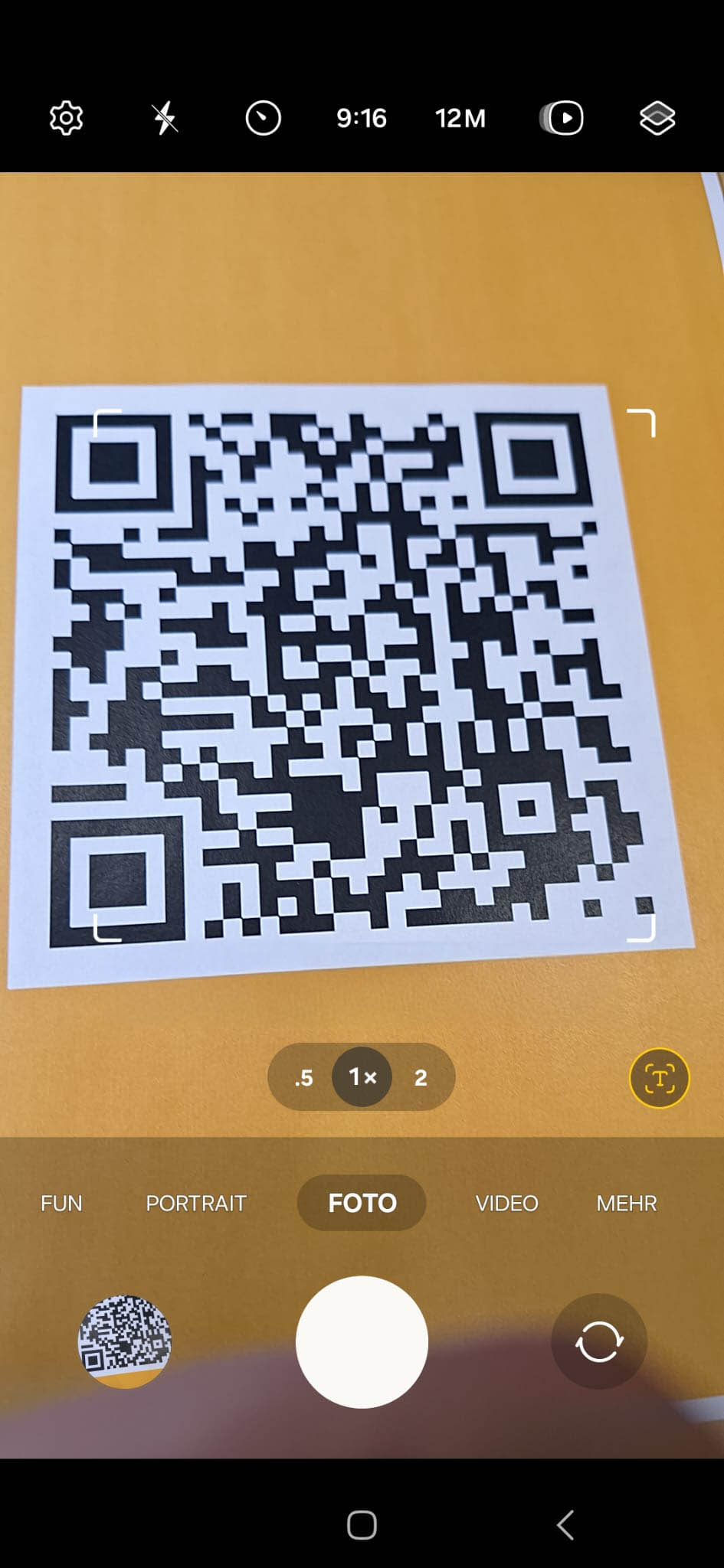This screenshot has height=1568, width=724.
Task: Change the 12M resolution setting
Action: pos(460,119)
